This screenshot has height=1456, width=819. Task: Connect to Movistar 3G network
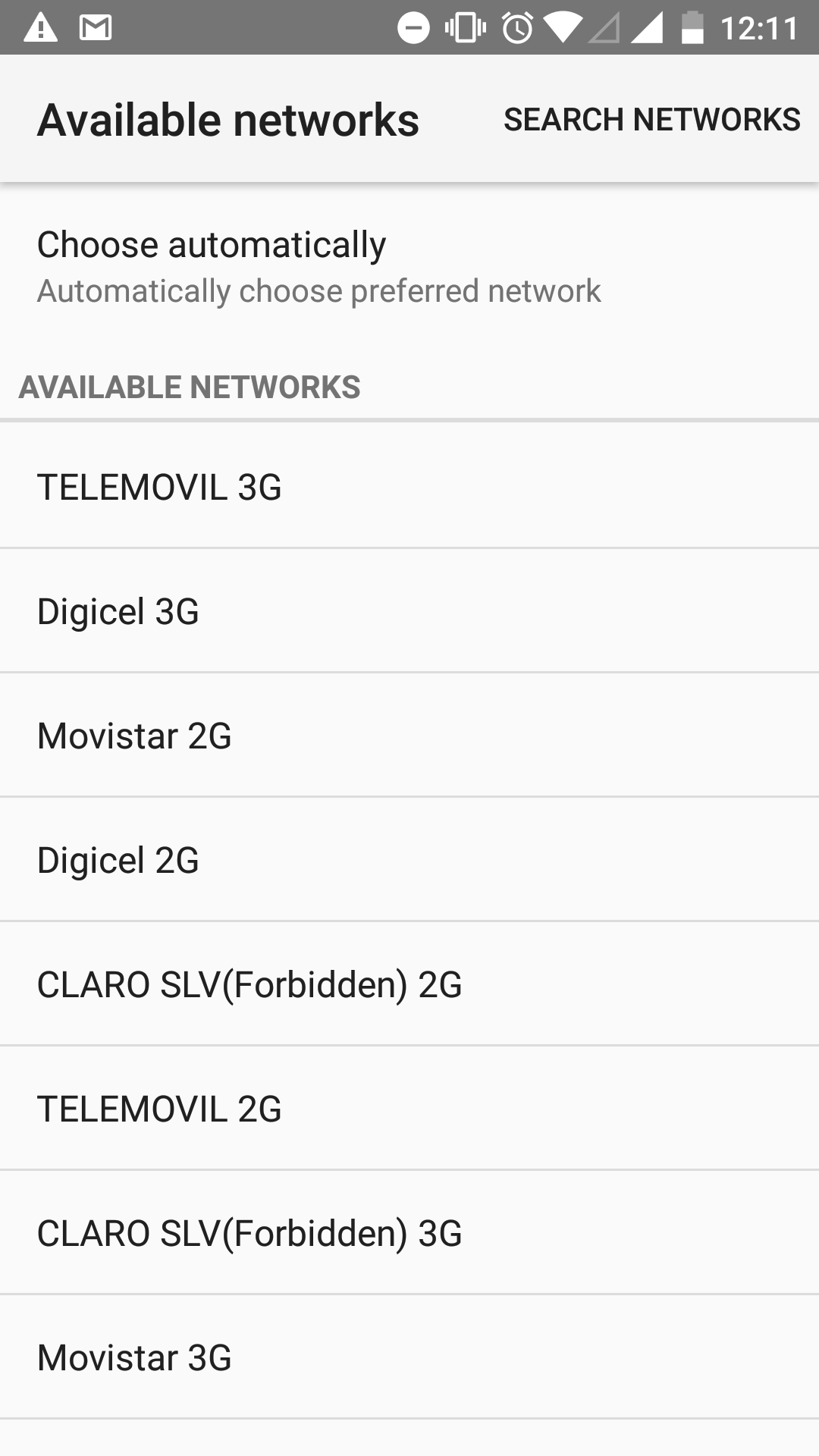(409, 1357)
